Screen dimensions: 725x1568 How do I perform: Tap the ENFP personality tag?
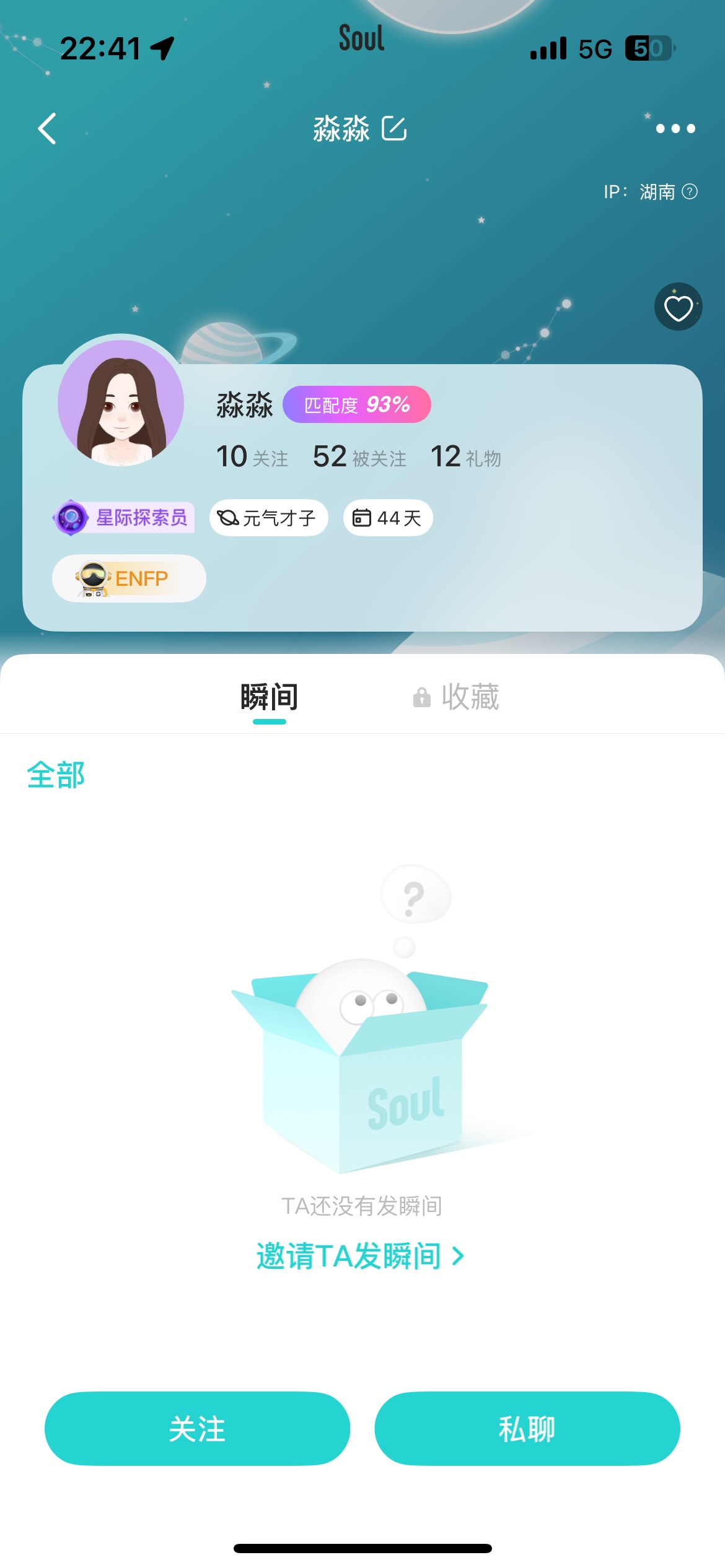129,578
